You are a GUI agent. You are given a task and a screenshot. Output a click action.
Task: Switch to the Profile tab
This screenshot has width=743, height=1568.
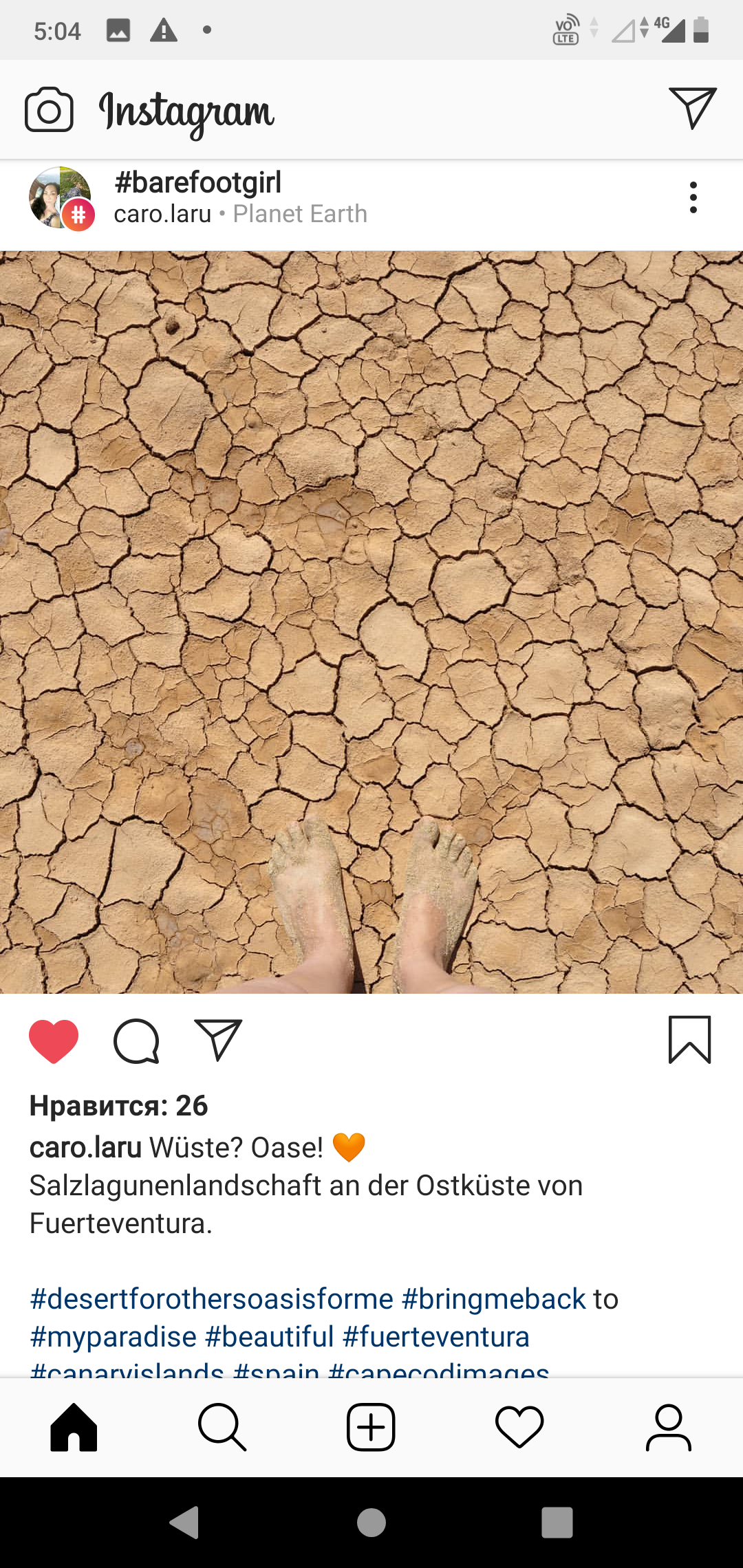point(668,1428)
